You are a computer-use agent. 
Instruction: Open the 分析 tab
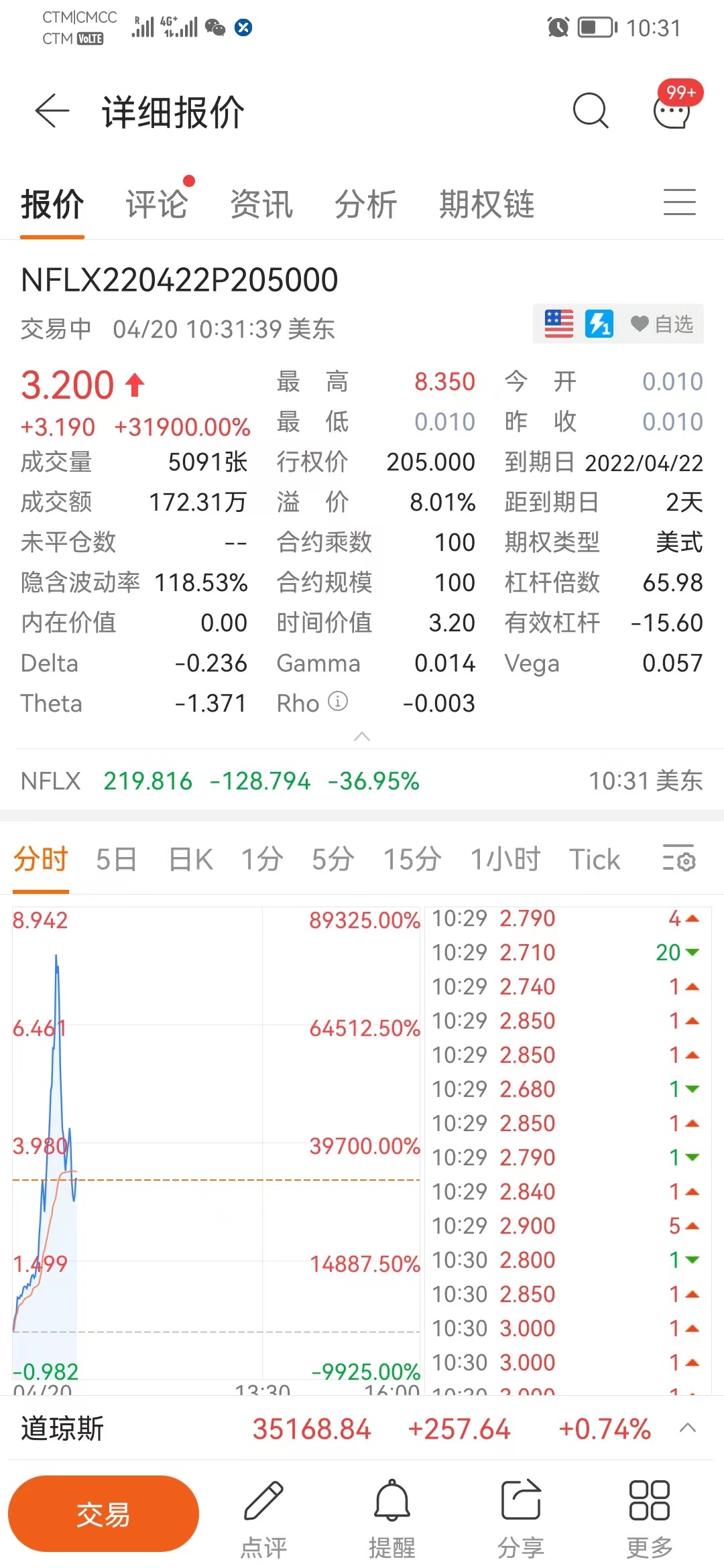[x=366, y=204]
